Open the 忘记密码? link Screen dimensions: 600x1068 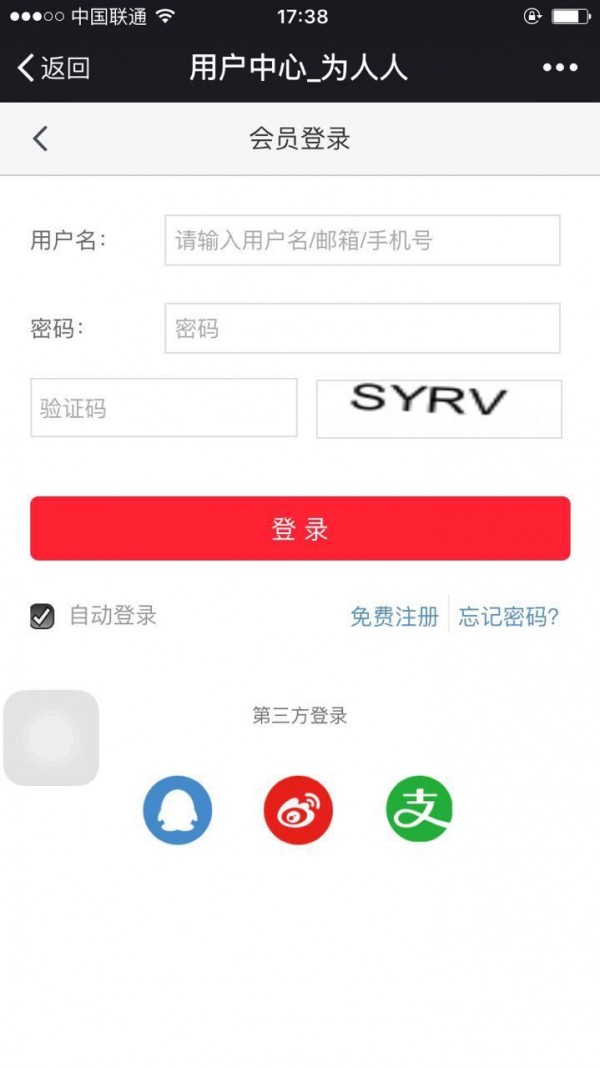(508, 616)
